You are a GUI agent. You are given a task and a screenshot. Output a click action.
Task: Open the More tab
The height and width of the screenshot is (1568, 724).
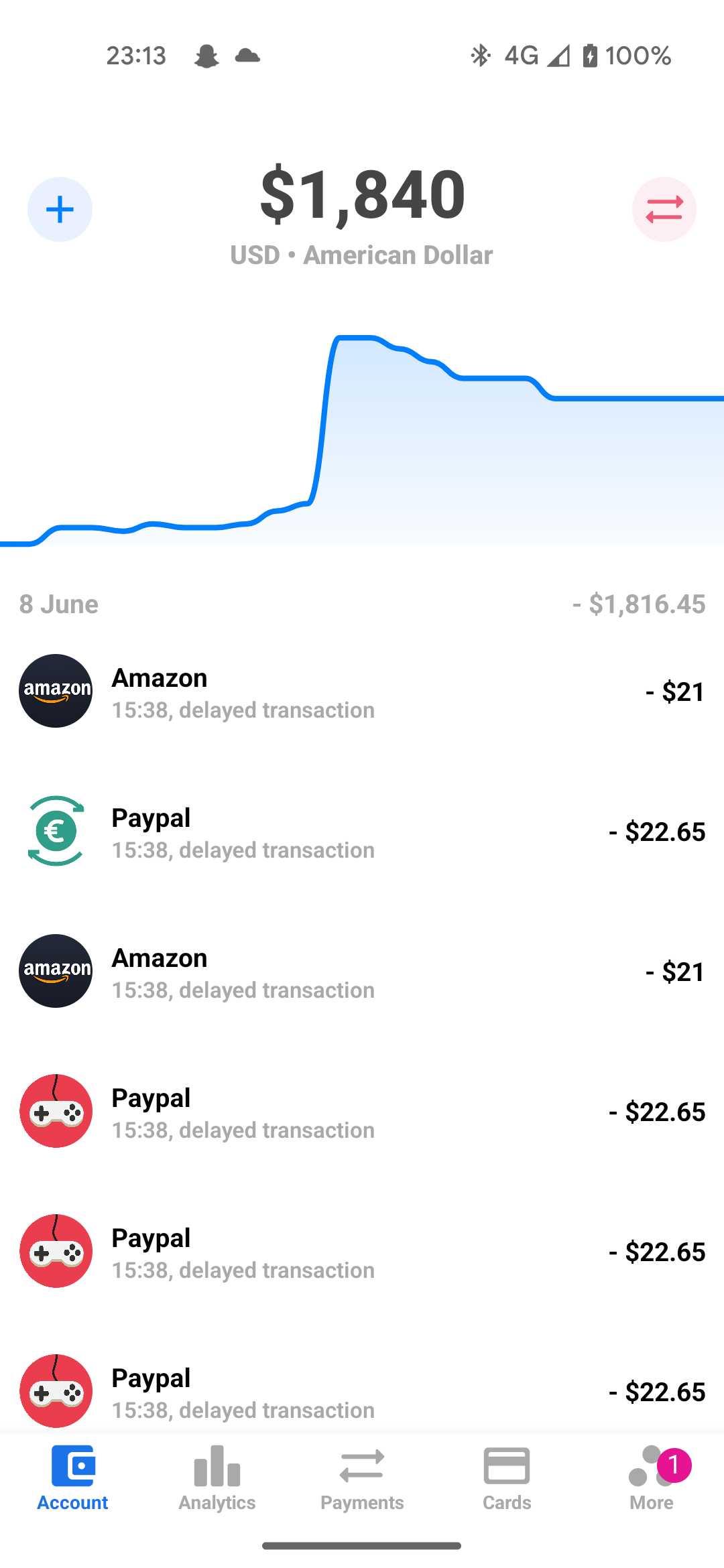(x=652, y=1478)
